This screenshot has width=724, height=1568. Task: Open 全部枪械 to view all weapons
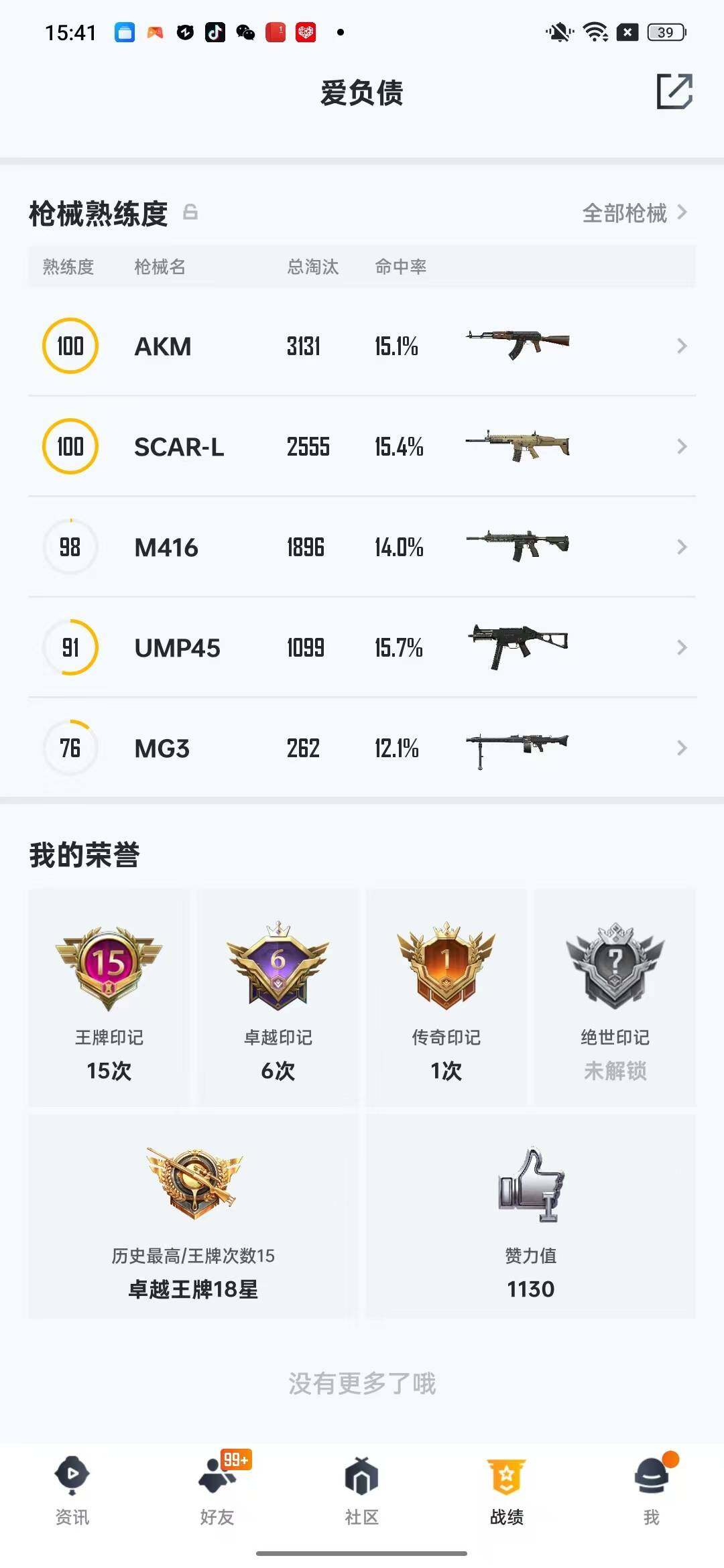pyautogui.click(x=625, y=213)
